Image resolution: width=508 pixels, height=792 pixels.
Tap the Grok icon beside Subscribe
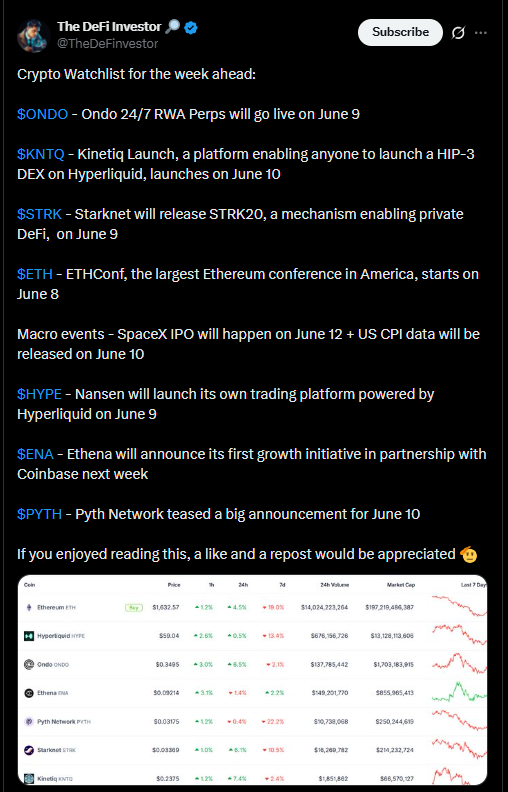458,33
